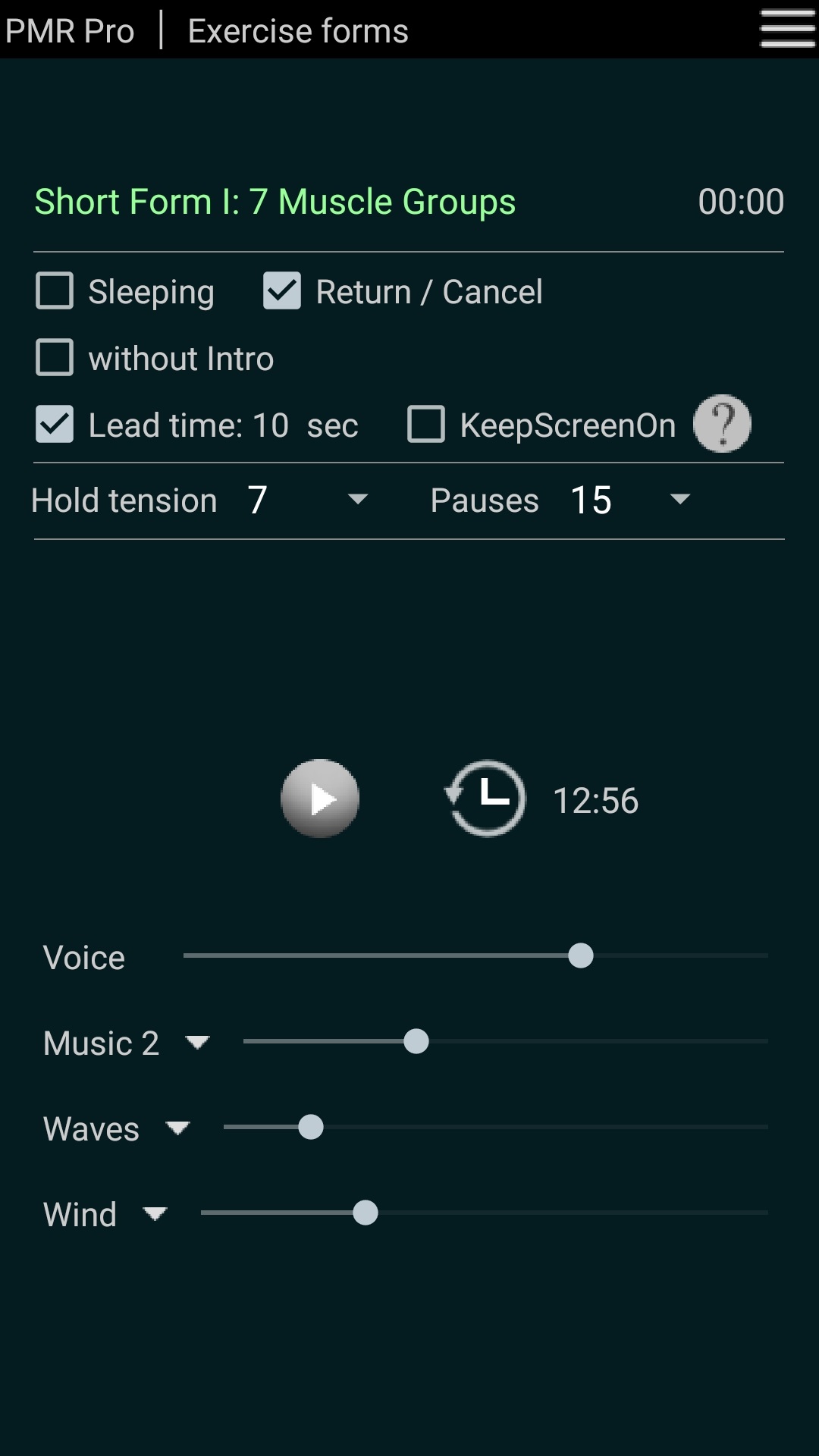Open the Waves sound dropdown
Image resolution: width=819 pixels, height=1456 pixels.
[x=177, y=1128]
